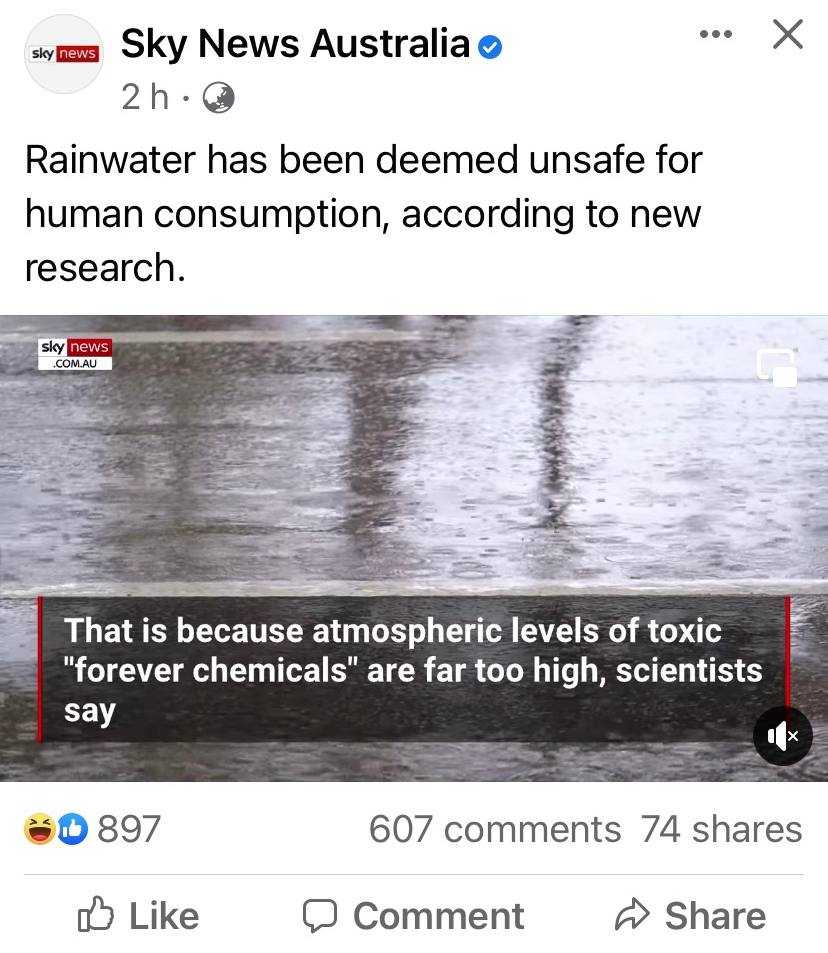The width and height of the screenshot is (828, 953).
Task: Share the rainwater post
Action: point(690,915)
